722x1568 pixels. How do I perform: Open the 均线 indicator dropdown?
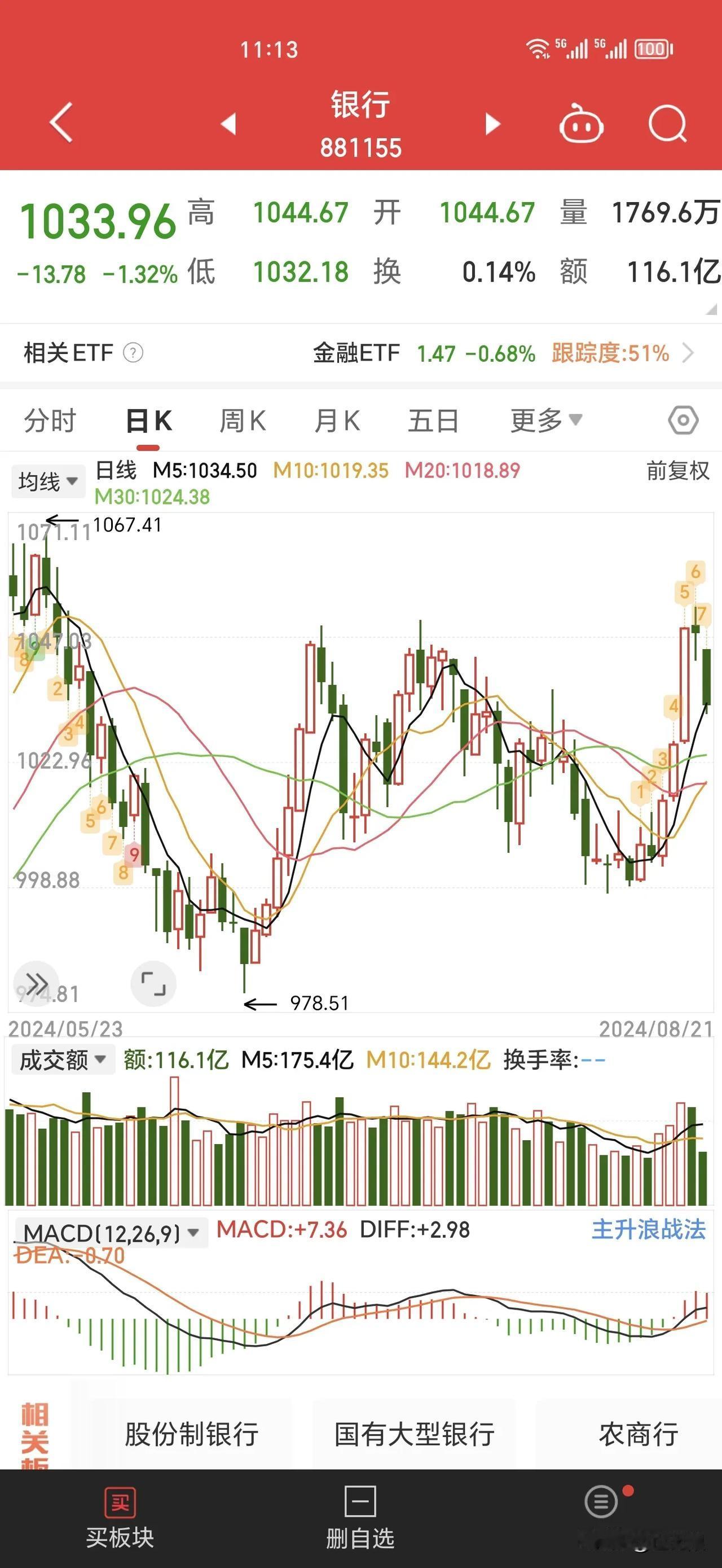pos(47,481)
